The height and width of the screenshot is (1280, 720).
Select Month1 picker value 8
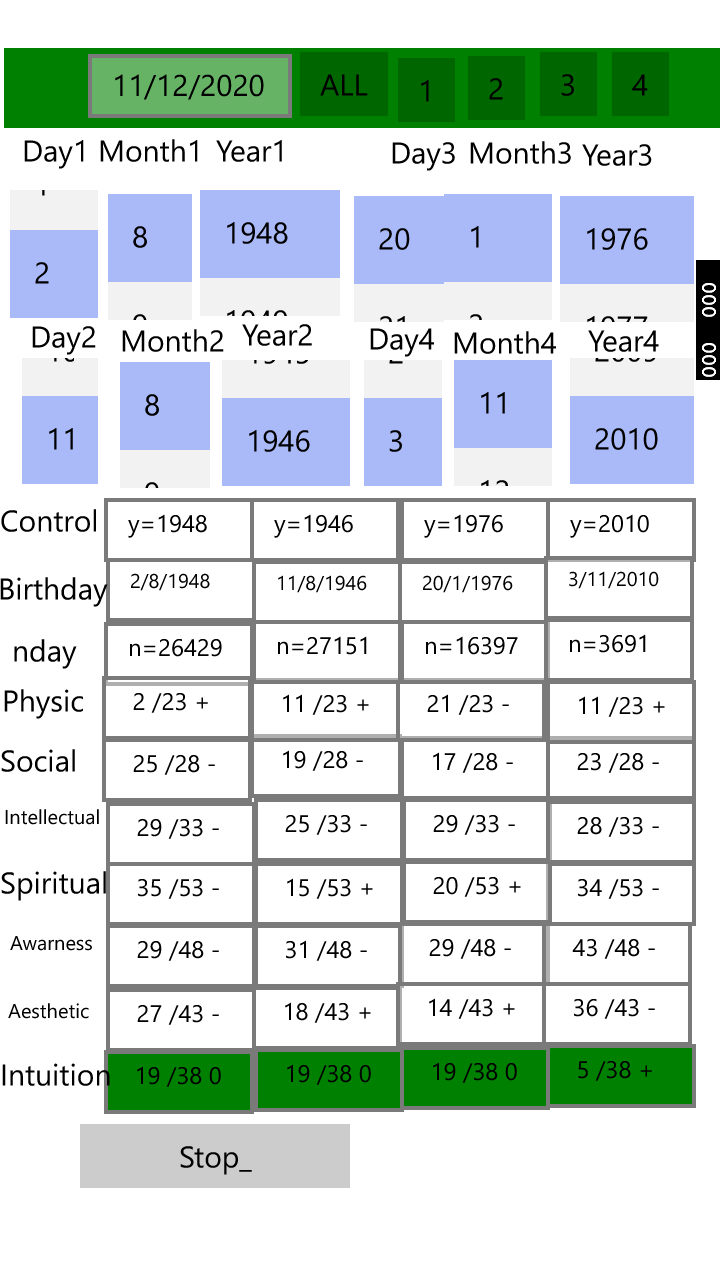(x=150, y=238)
